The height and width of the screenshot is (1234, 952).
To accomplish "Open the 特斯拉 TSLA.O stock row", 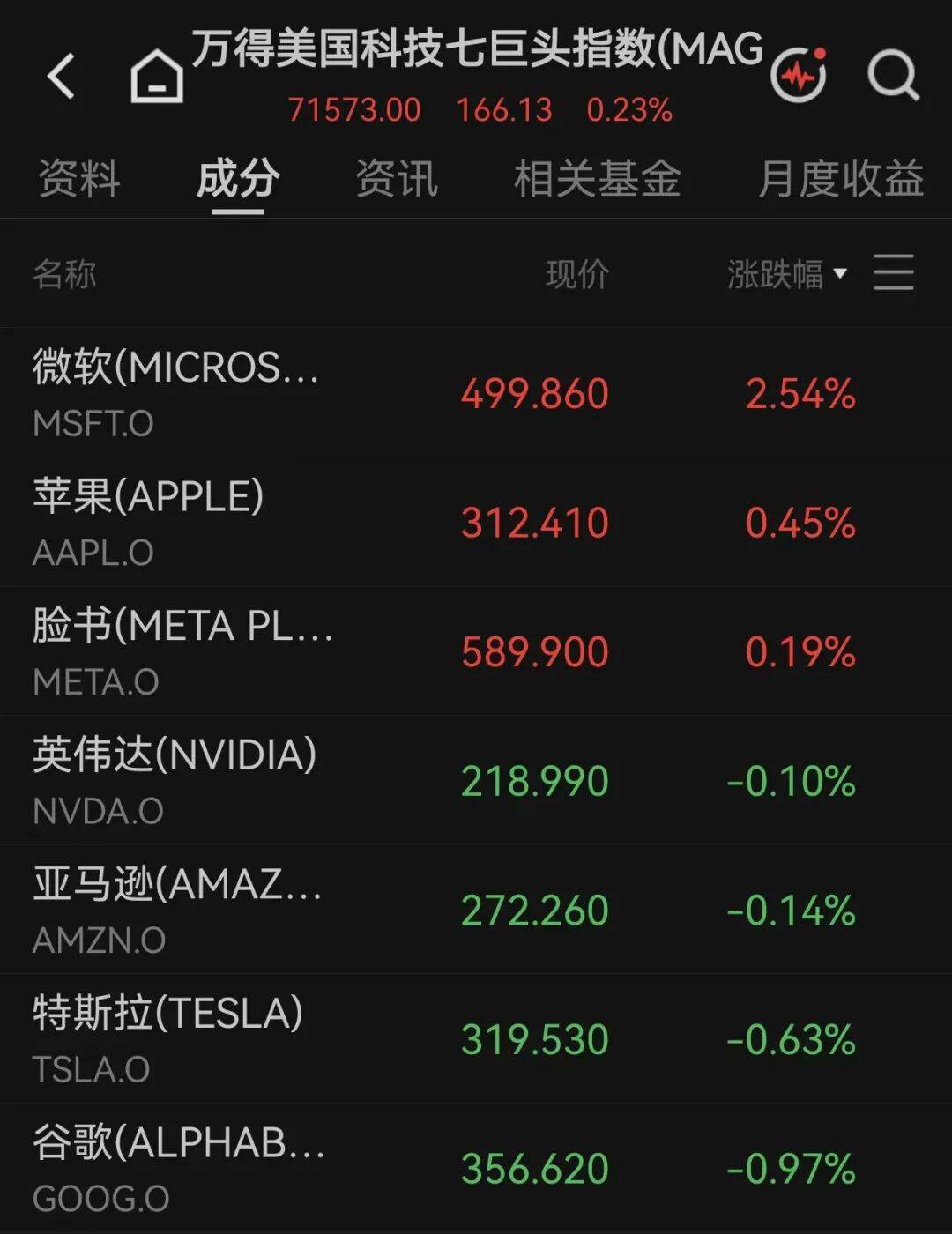I will (x=476, y=1039).
